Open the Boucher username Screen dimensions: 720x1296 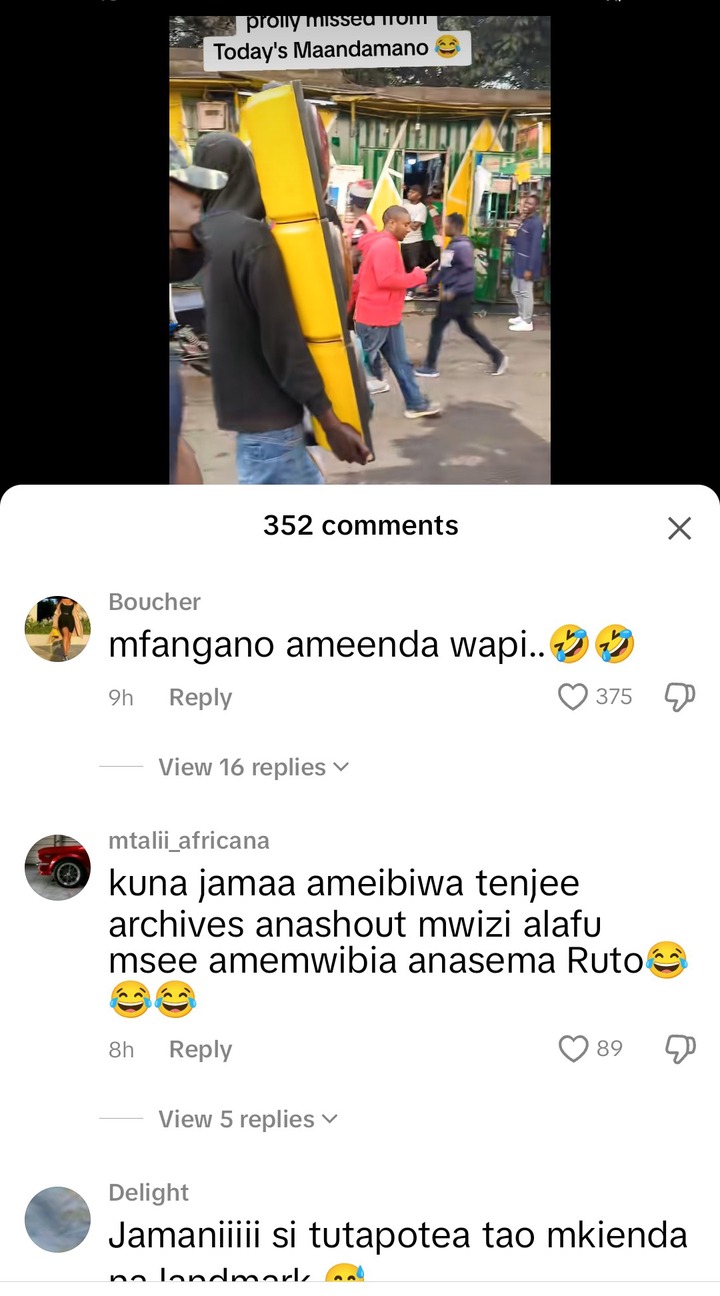click(154, 602)
